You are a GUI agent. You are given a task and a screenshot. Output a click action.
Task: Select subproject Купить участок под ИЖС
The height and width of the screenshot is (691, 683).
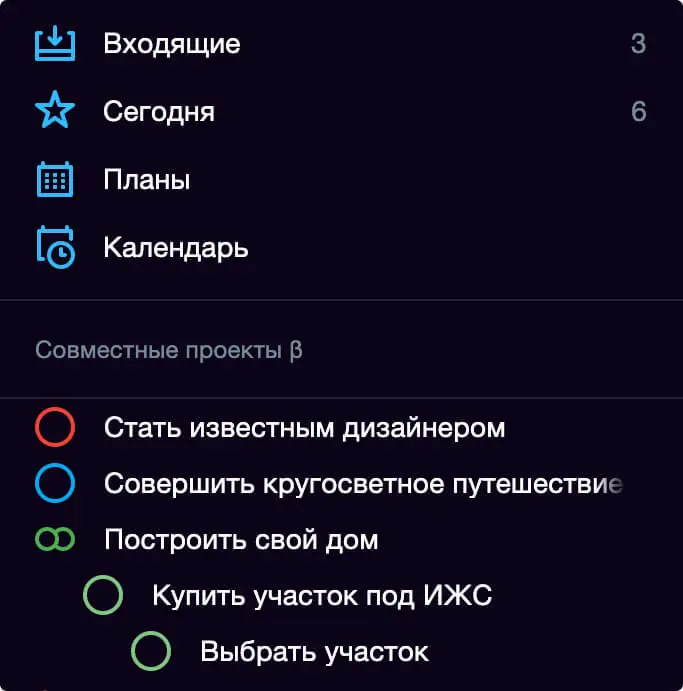pyautogui.click(x=321, y=597)
